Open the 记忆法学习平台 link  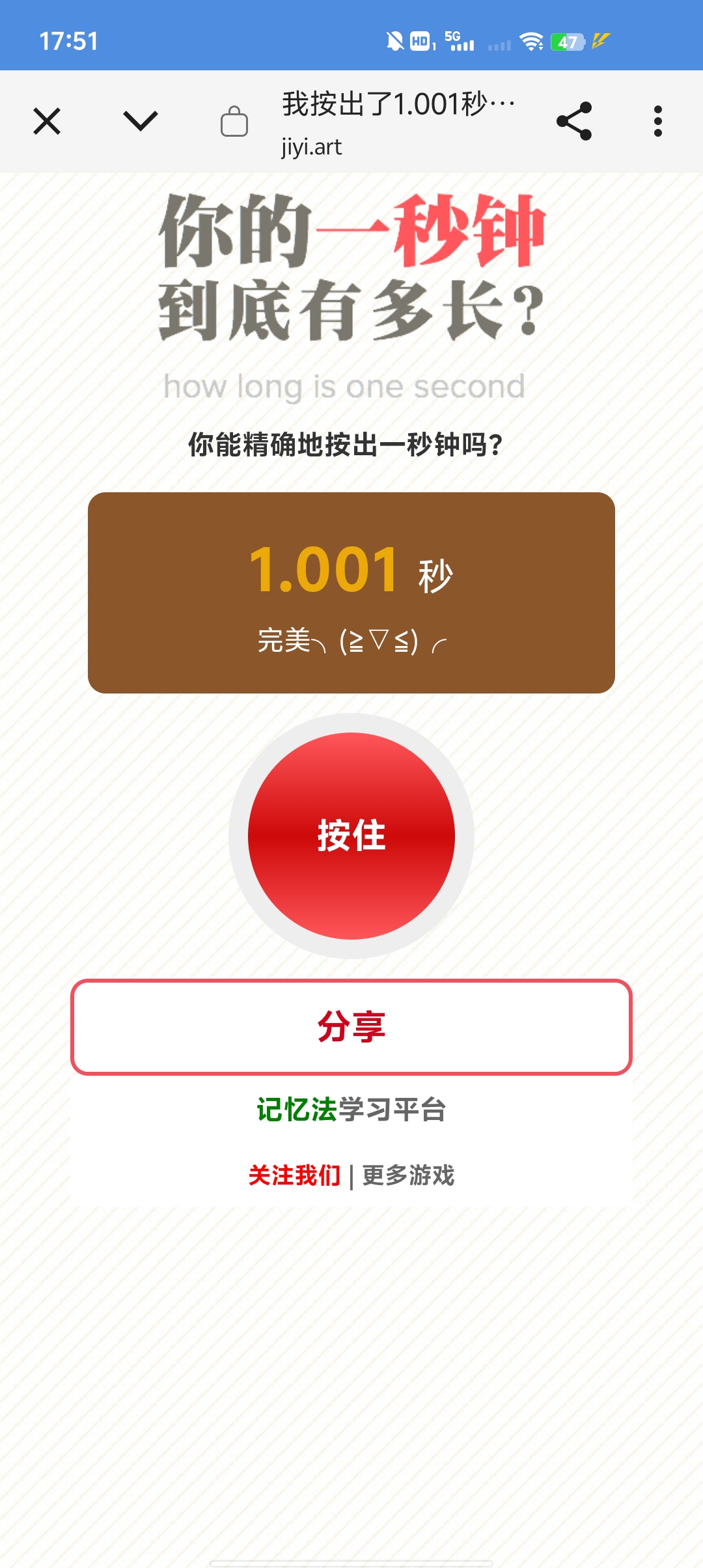[351, 1110]
